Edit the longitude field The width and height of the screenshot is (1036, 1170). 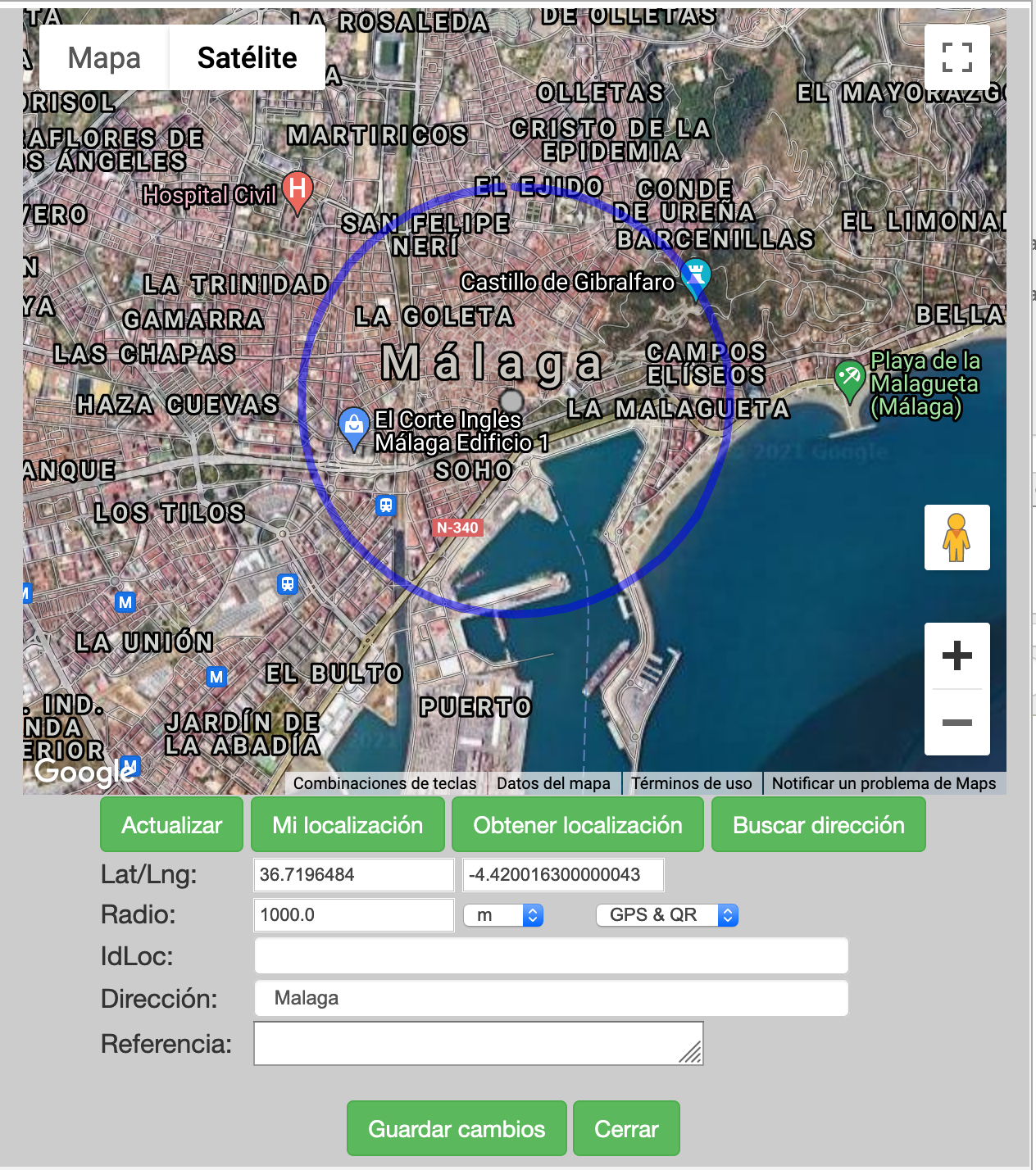(x=564, y=875)
